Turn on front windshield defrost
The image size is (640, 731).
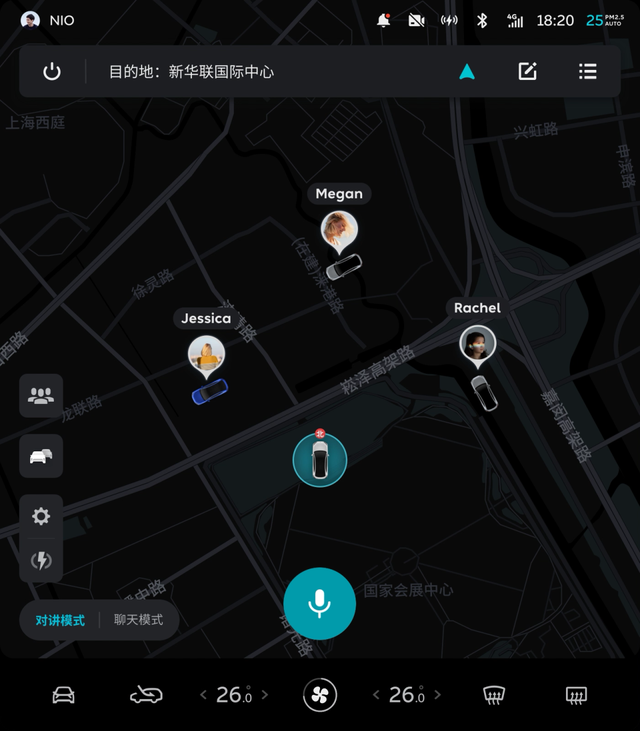click(493, 695)
